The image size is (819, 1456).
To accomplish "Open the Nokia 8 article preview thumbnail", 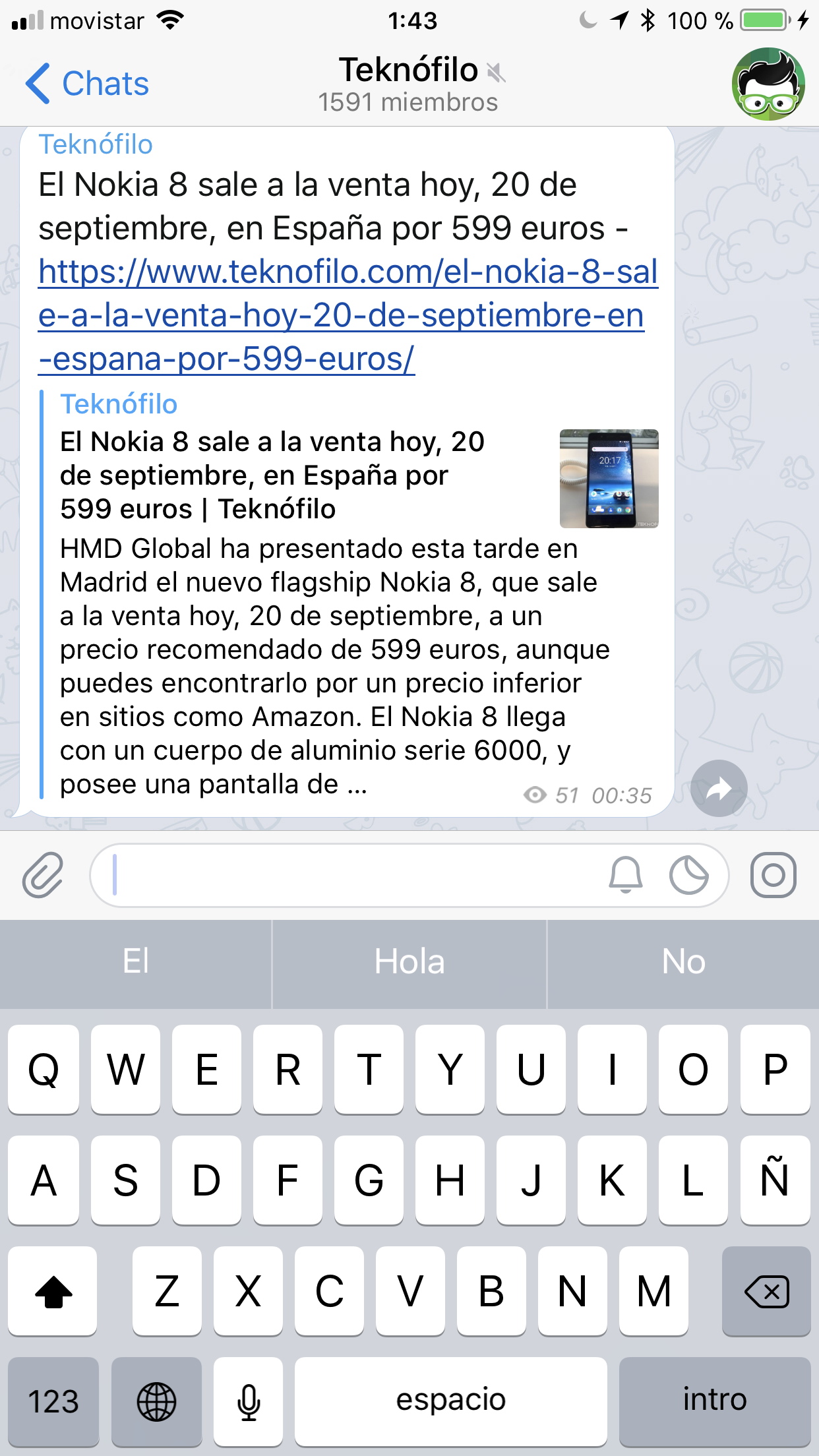I will pos(609,478).
